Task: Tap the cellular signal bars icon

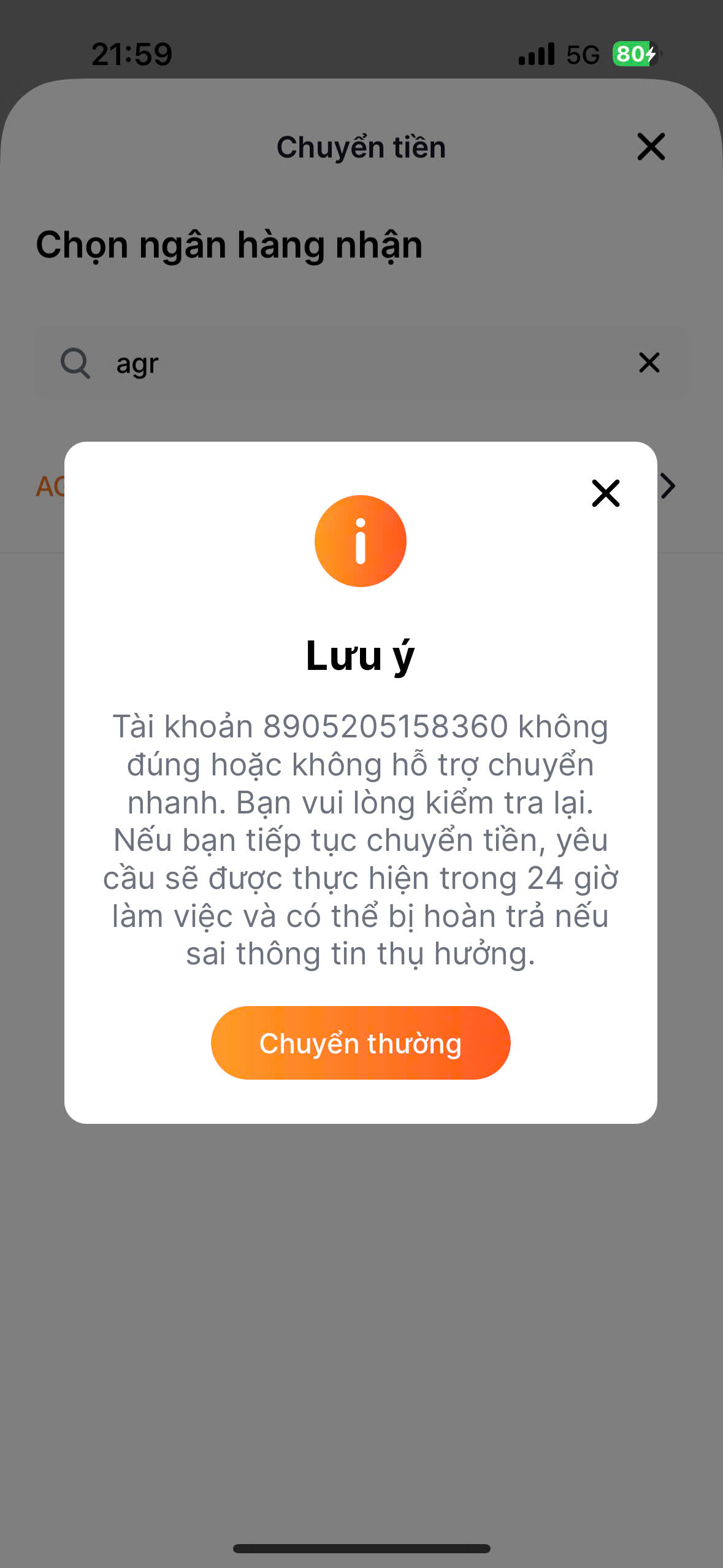Action: (536, 55)
